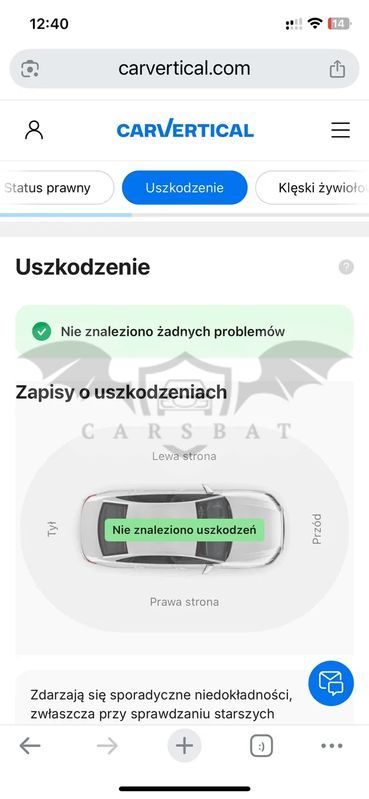The height and width of the screenshot is (799, 369).
Task: Select the Uszkodzenie tab
Action: coord(184,188)
